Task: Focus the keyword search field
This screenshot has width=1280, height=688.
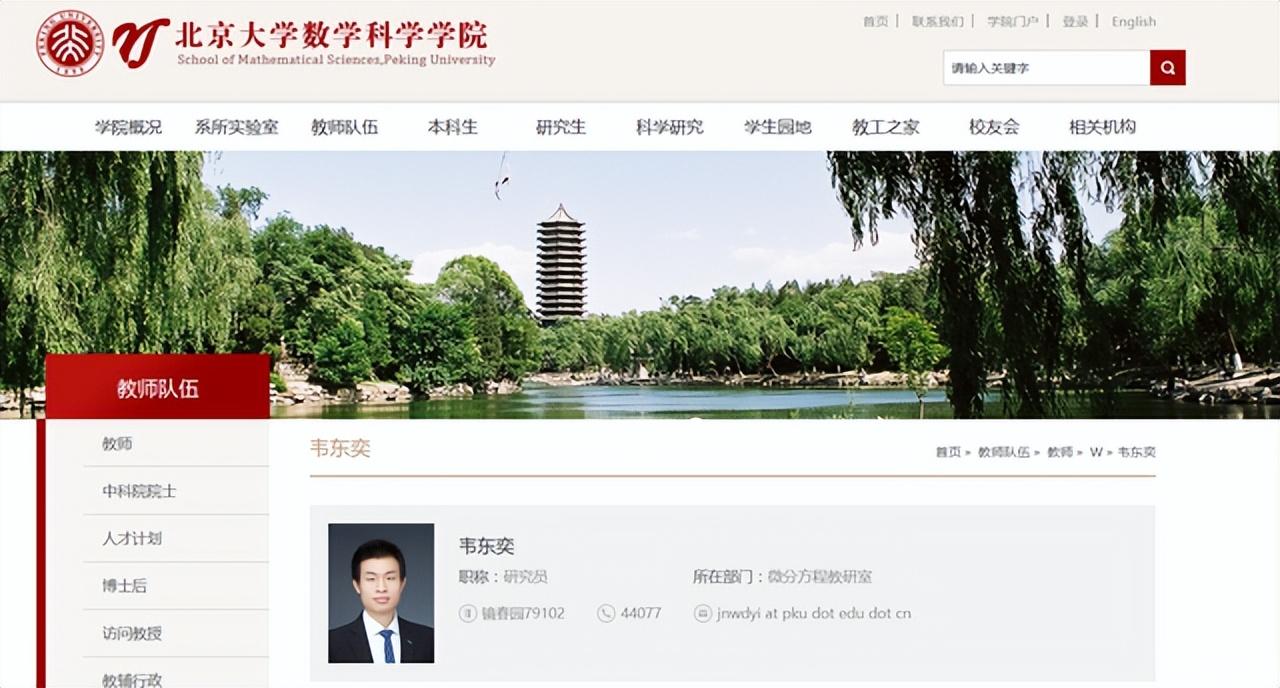Action: [1045, 68]
